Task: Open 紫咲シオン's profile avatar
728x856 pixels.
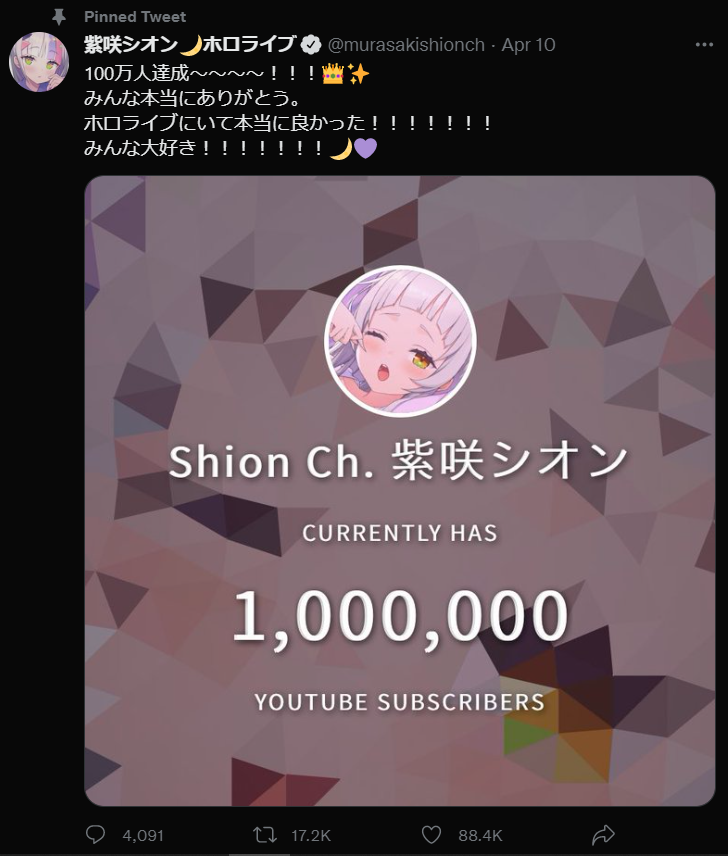Action: pyautogui.click(x=39, y=62)
